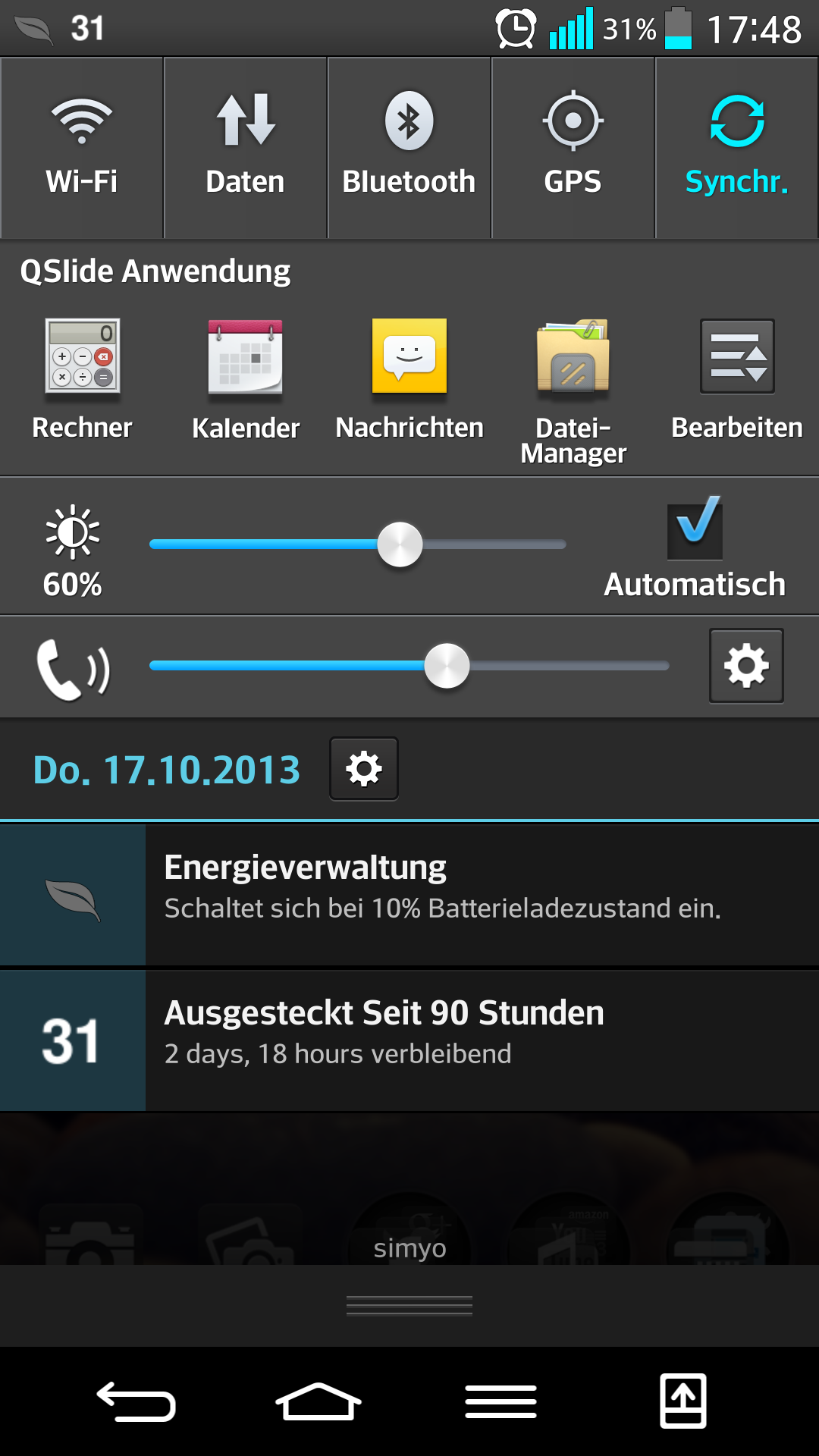Go to home screen
The height and width of the screenshot is (1456, 819).
pos(318,1401)
